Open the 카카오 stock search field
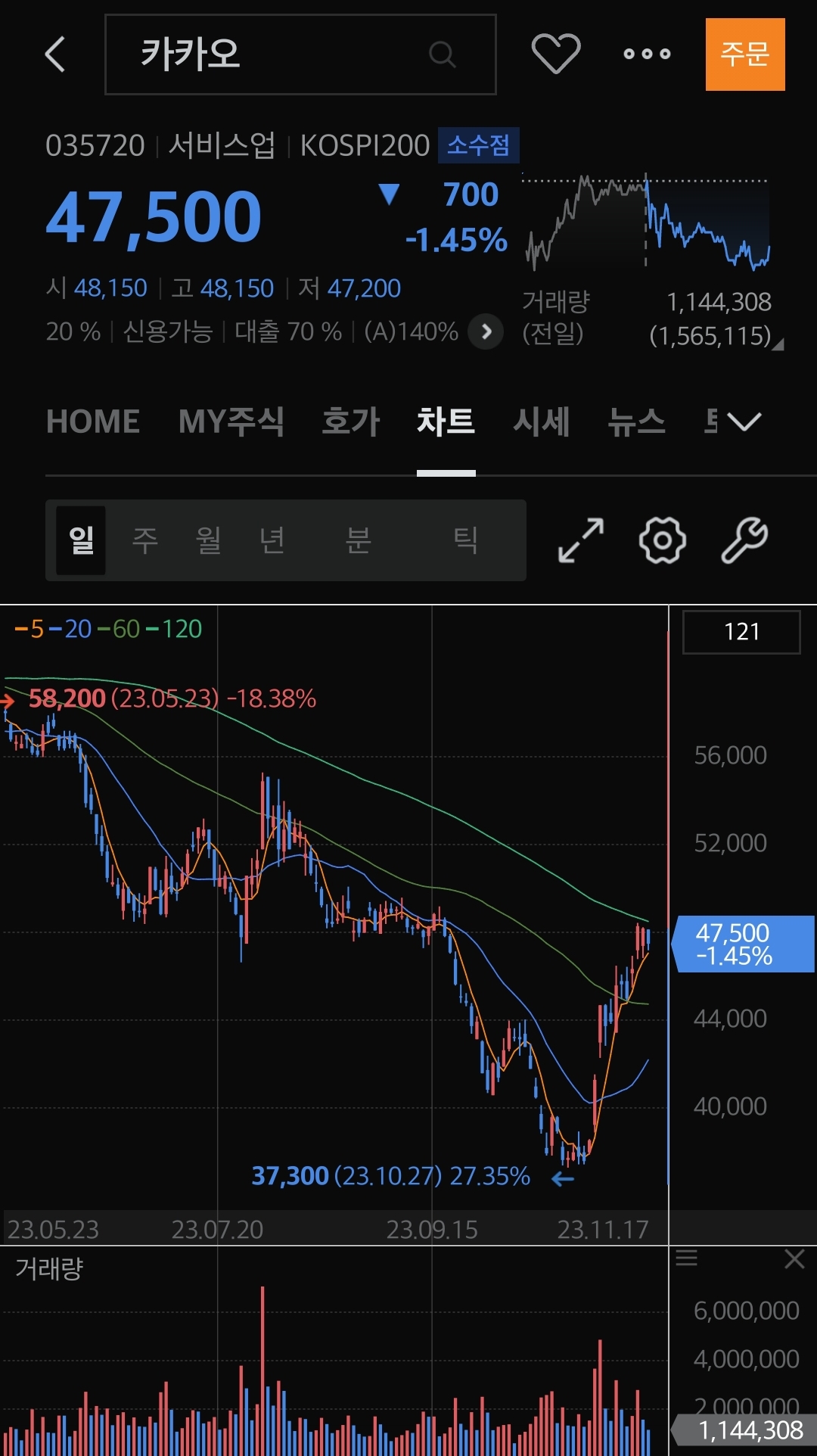Screen dimensions: 817x1456 click(x=300, y=54)
